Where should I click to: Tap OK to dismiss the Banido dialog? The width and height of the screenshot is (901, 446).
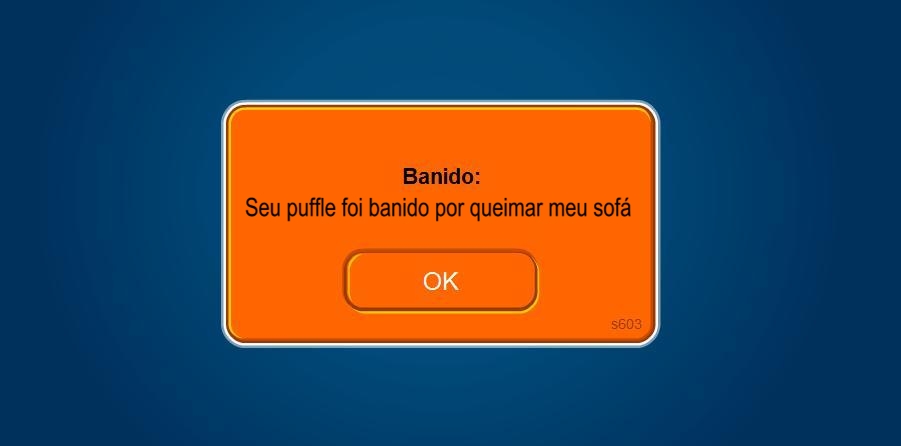[x=440, y=281]
